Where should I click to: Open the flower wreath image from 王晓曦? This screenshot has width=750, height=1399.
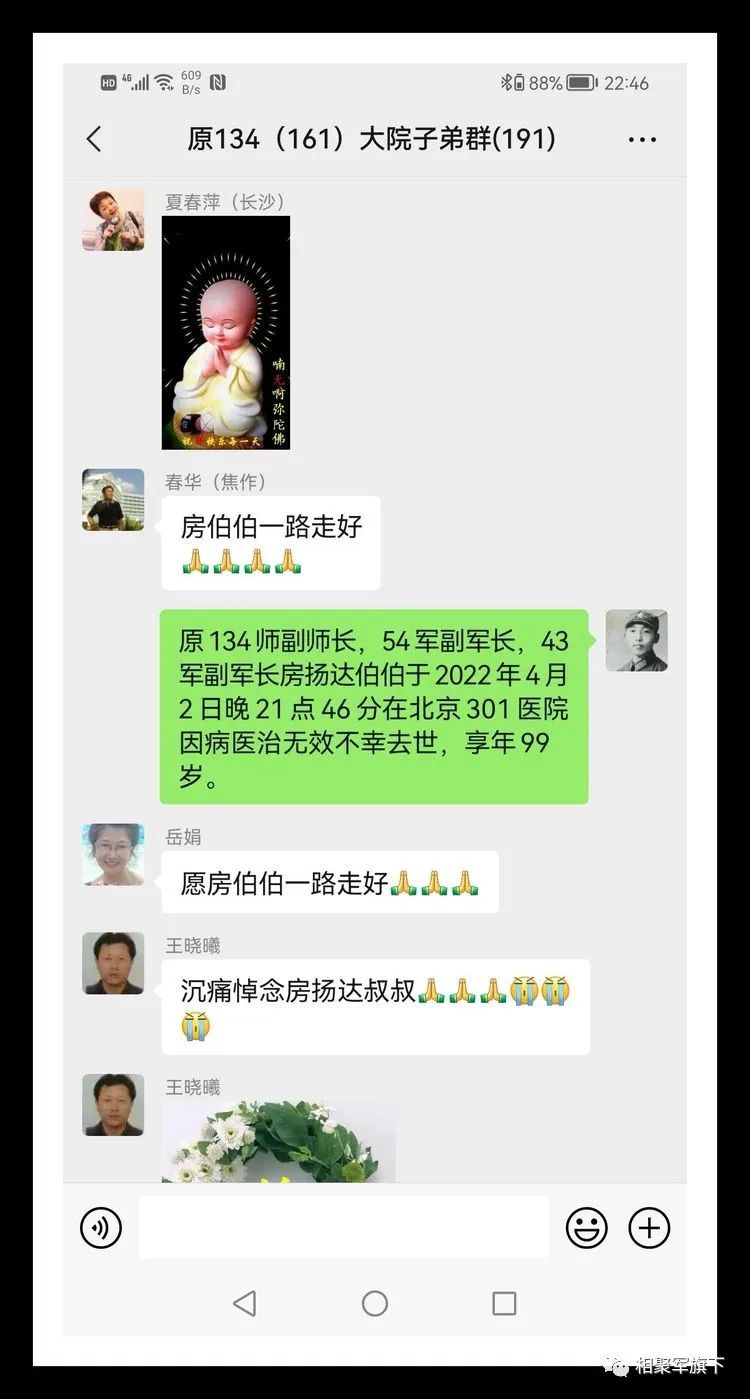pyautogui.click(x=278, y=1141)
